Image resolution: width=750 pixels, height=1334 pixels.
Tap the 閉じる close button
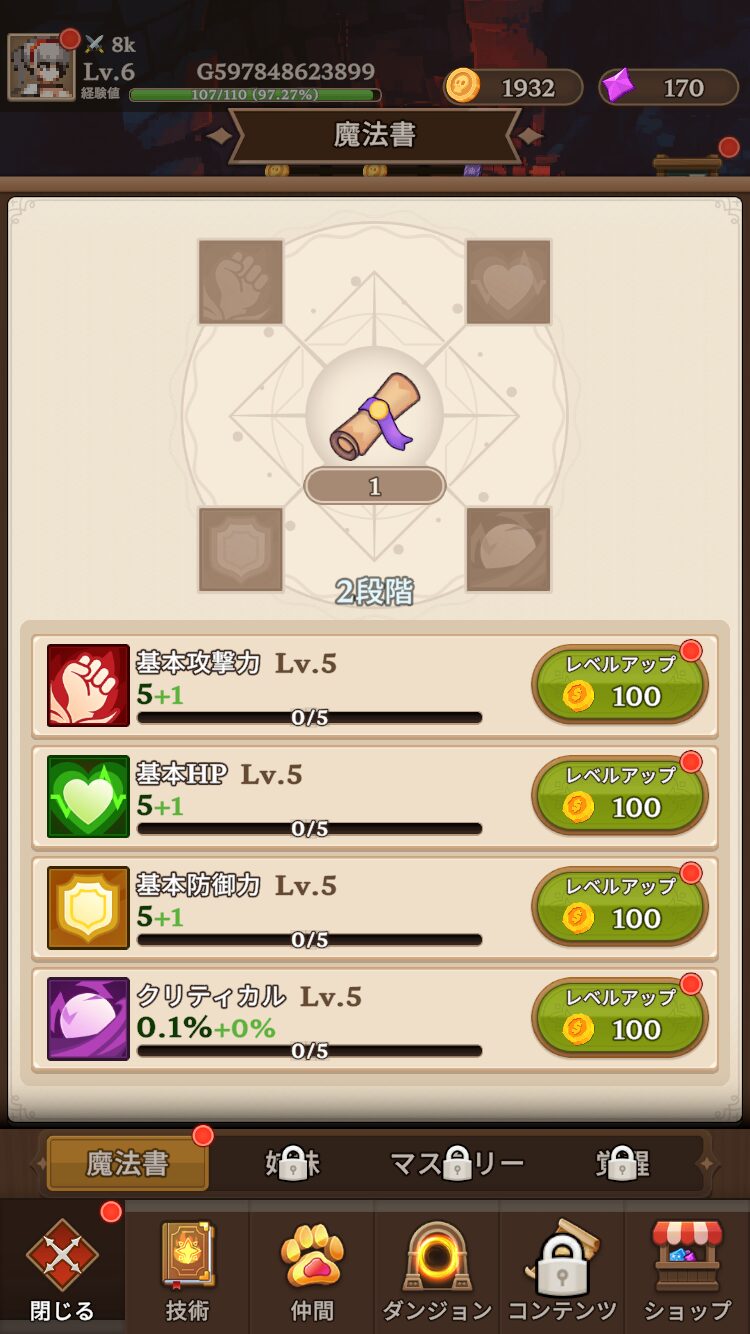62,1267
